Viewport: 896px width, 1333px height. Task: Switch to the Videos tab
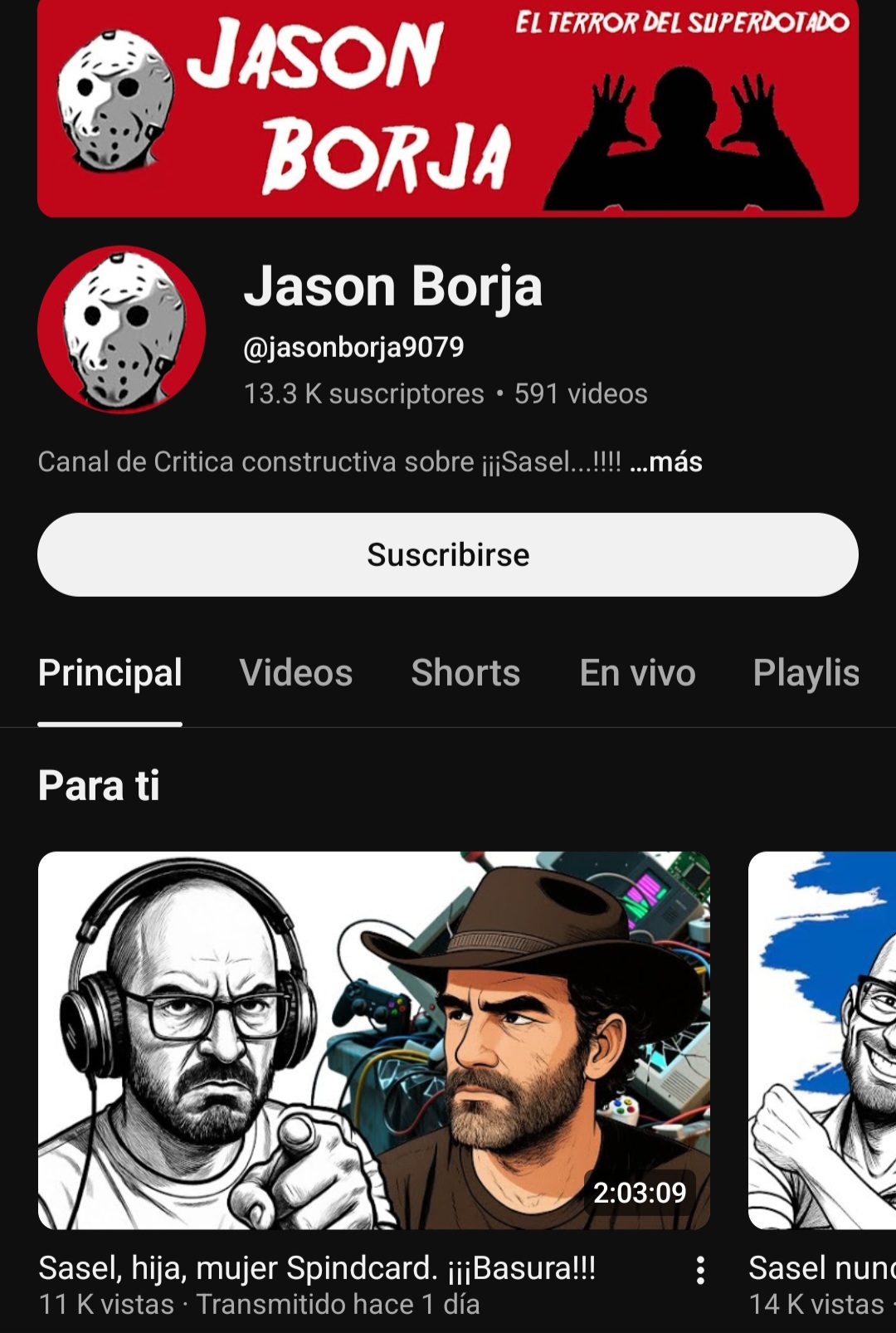(x=296, y=672)
